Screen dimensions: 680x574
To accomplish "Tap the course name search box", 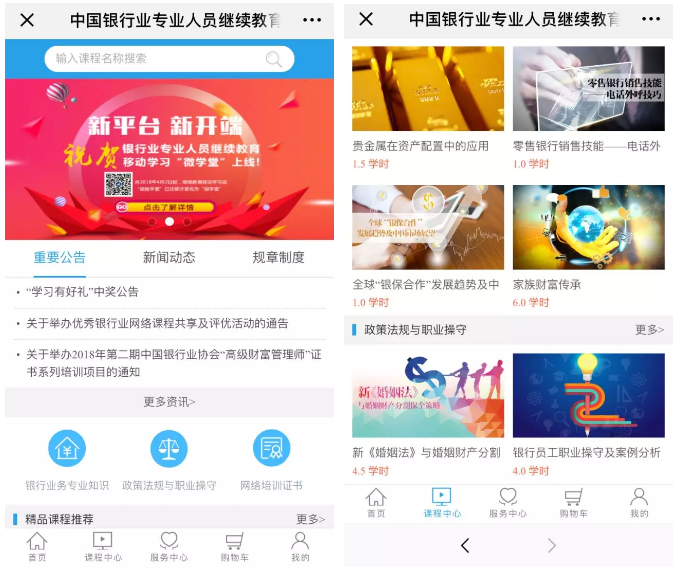I will pyautogui.click(x=160, y=59).
